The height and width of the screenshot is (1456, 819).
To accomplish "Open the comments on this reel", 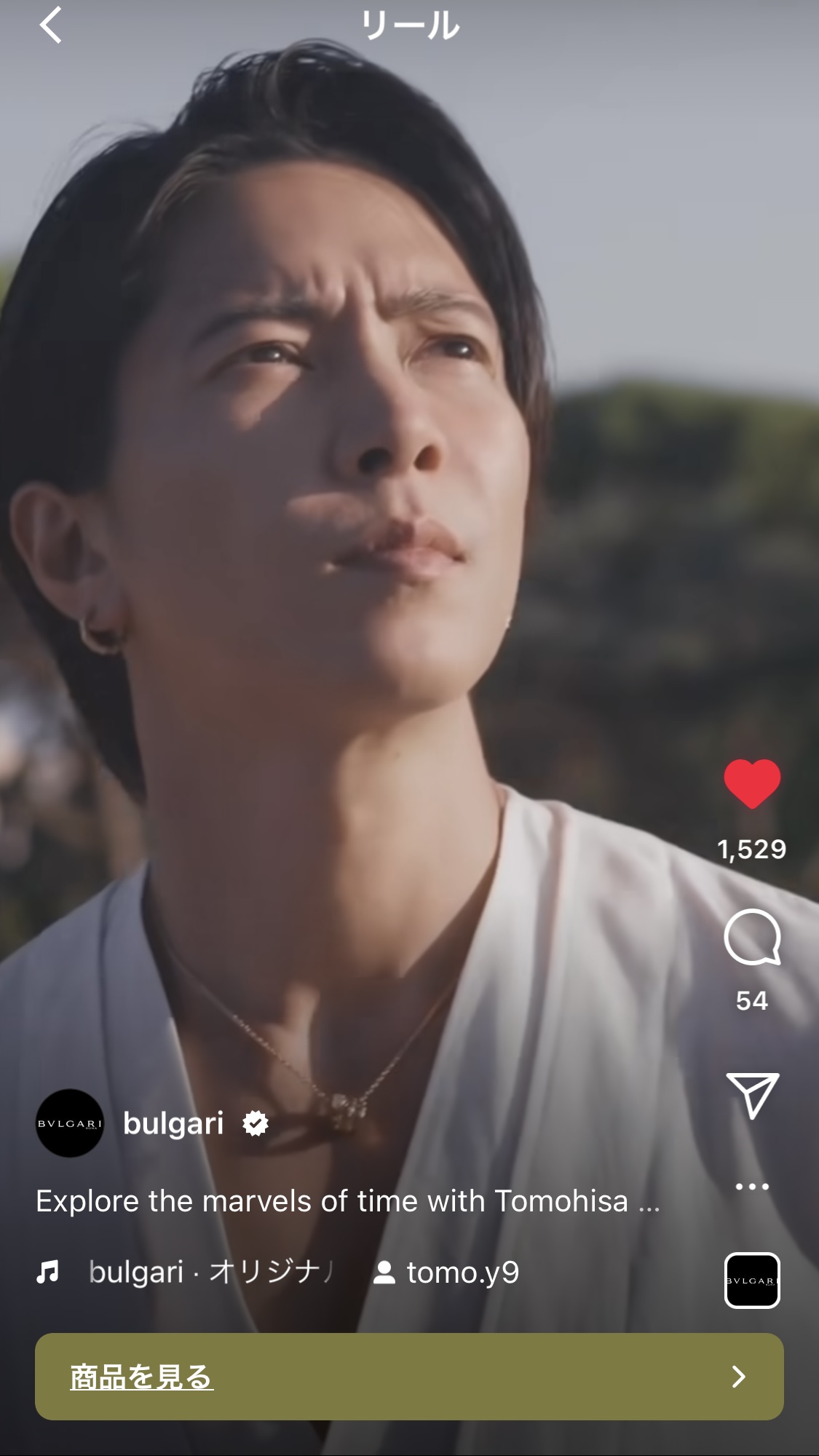I will click(752, 937).
